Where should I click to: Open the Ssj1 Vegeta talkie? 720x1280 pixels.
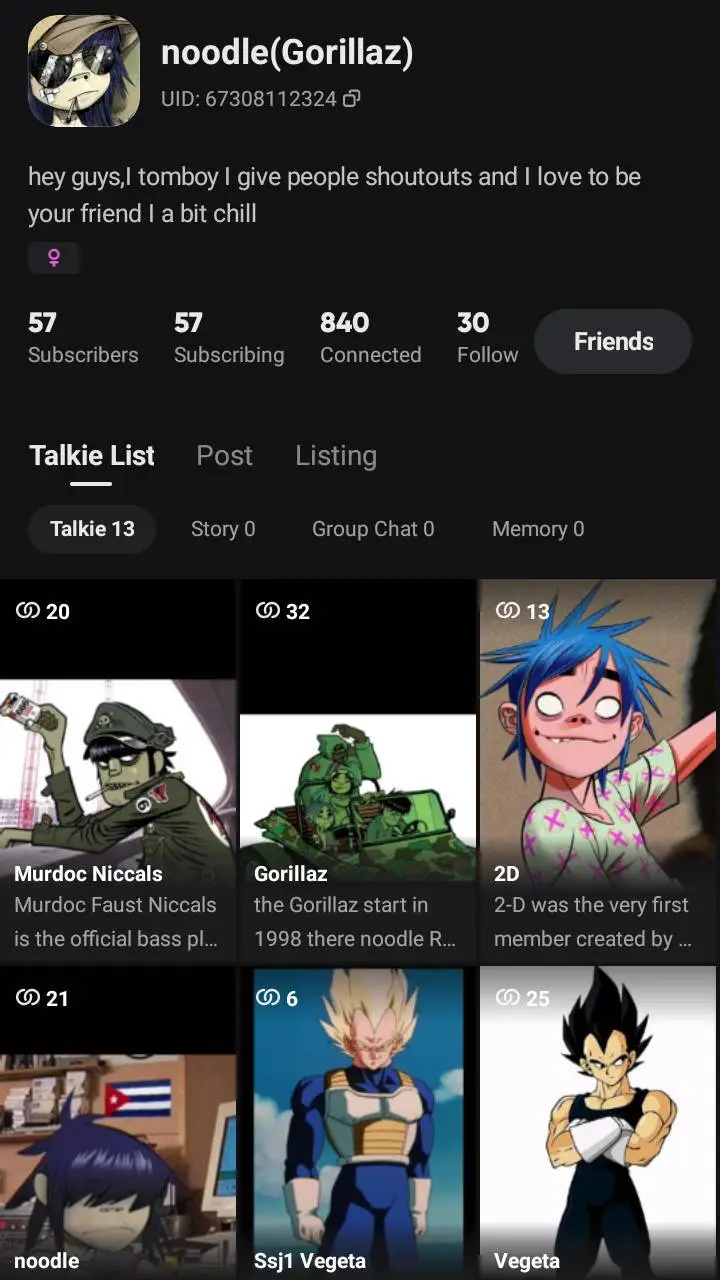coord(358,1120)
